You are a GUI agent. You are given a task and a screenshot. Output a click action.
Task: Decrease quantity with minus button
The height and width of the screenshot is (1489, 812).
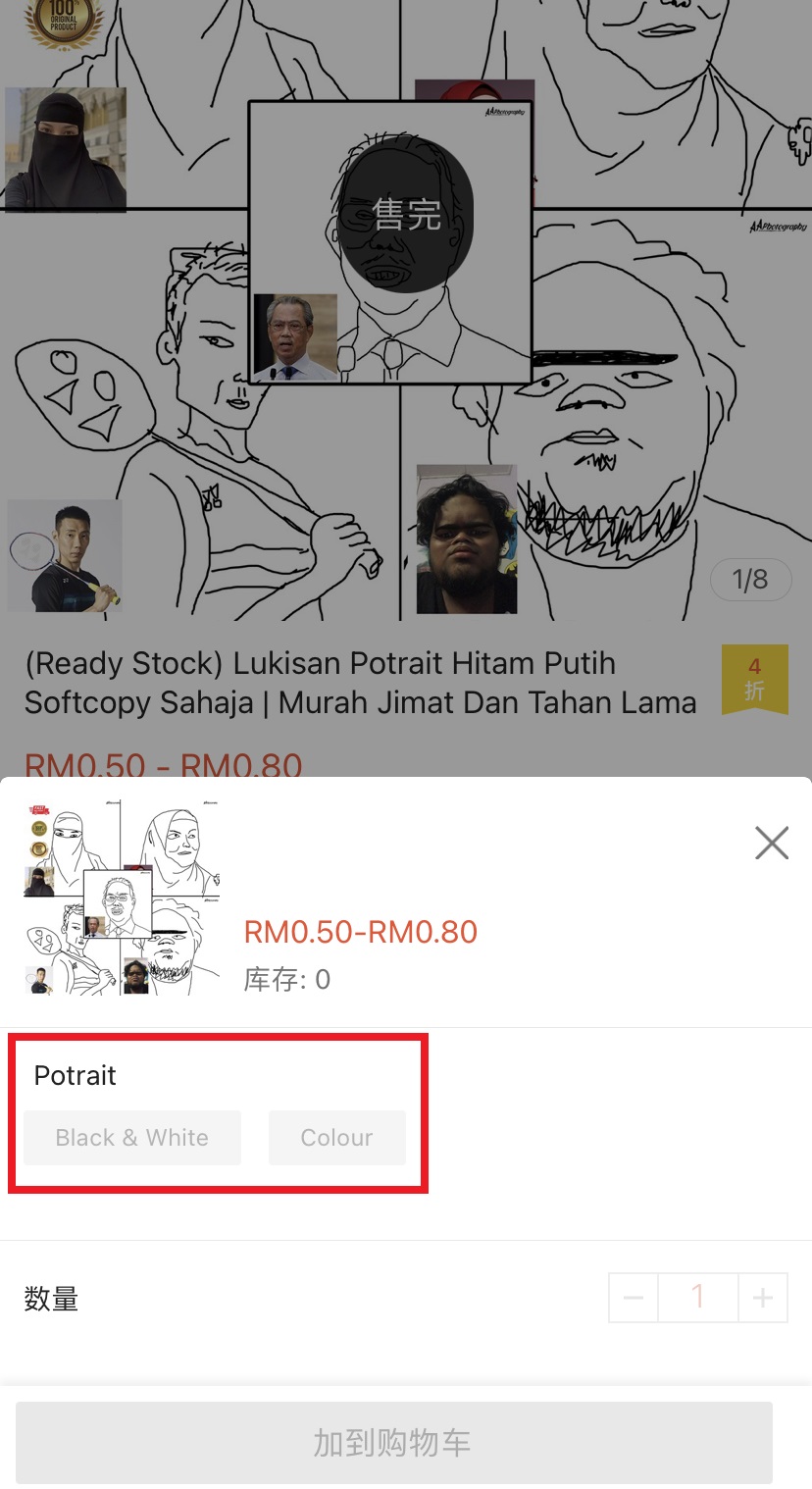(634, 1298)
